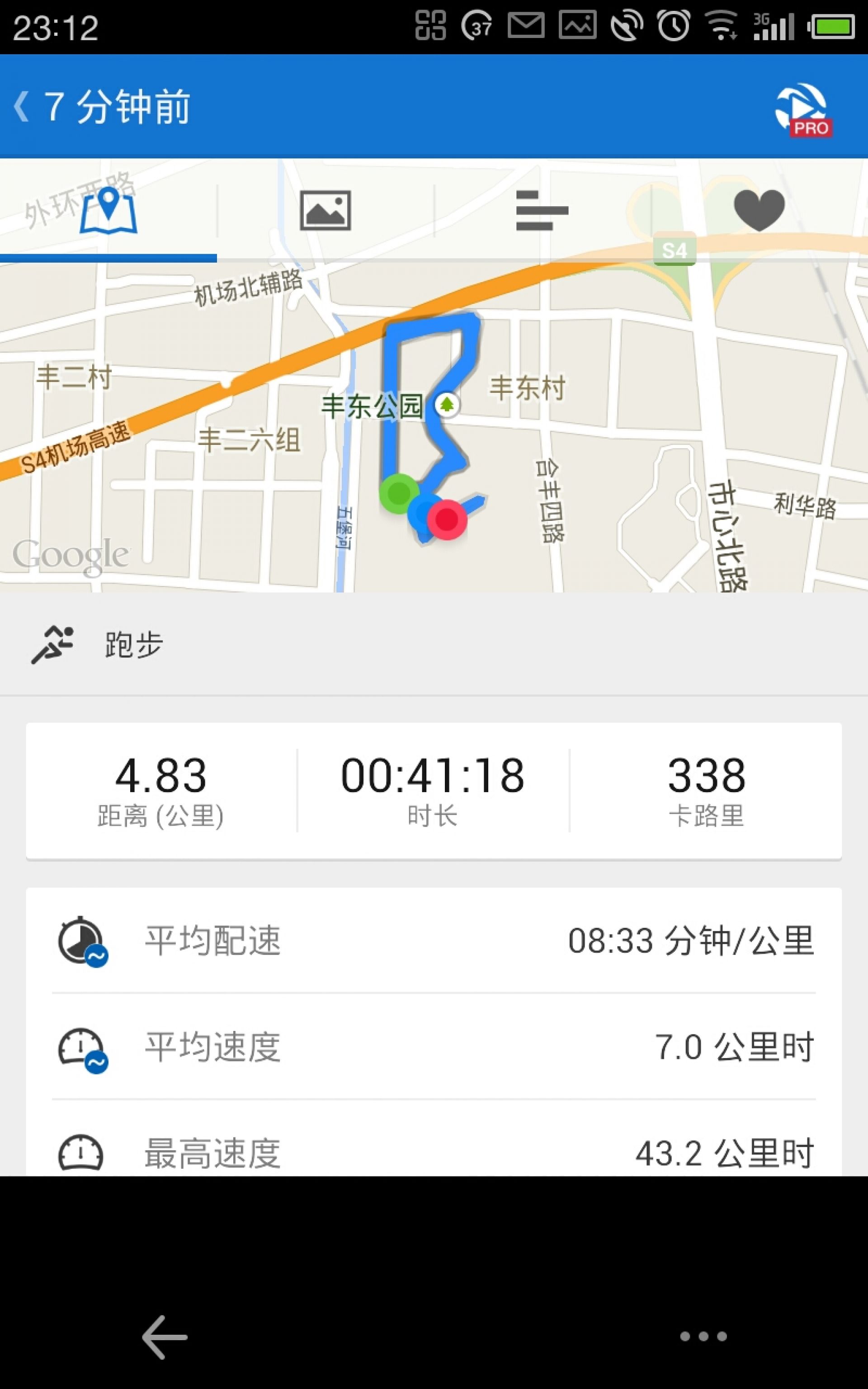This screenshot has height=1389, width=868.
Task: Switch to the splits chart tab
Action: (x=542, y=211)
